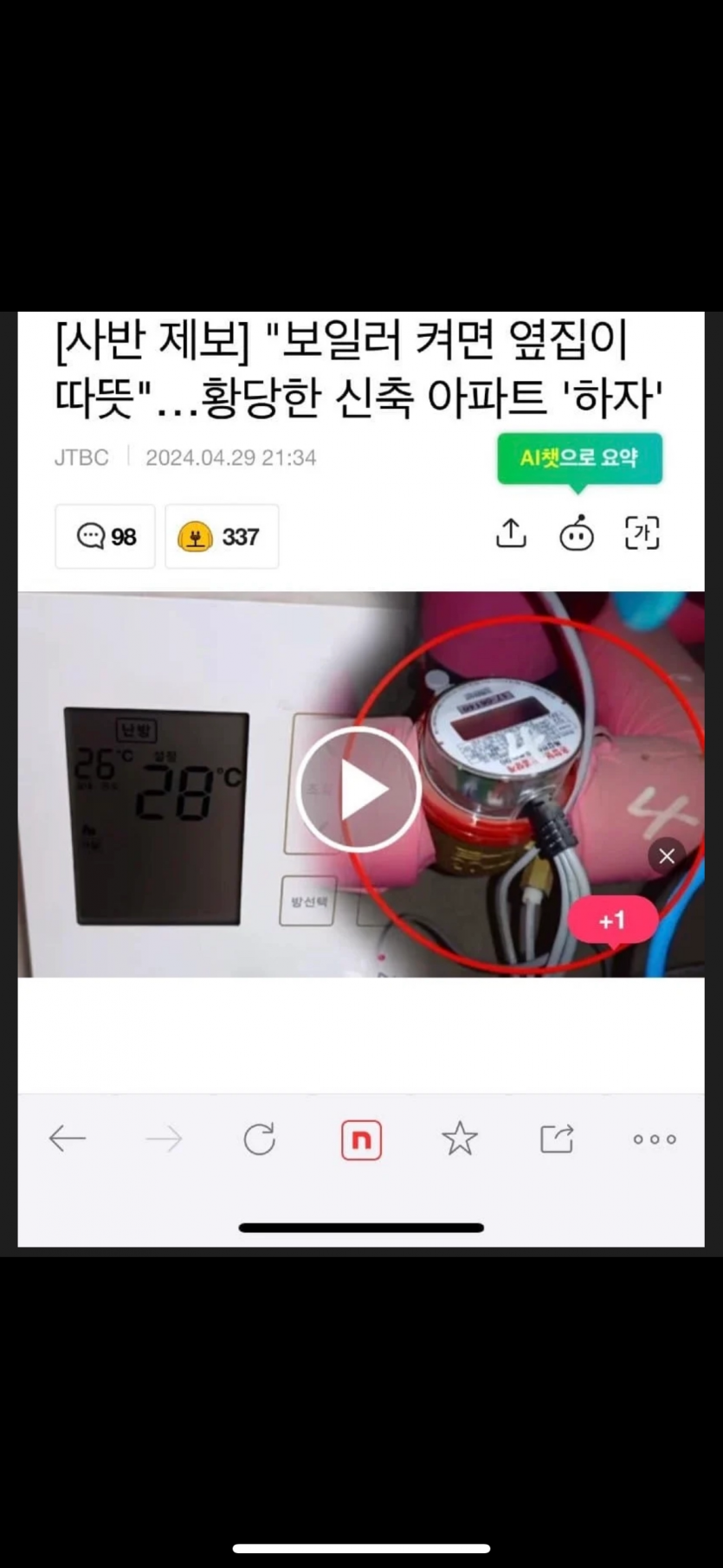Open the pink +1 badge
723x1568 pixels.
point(612,920)
